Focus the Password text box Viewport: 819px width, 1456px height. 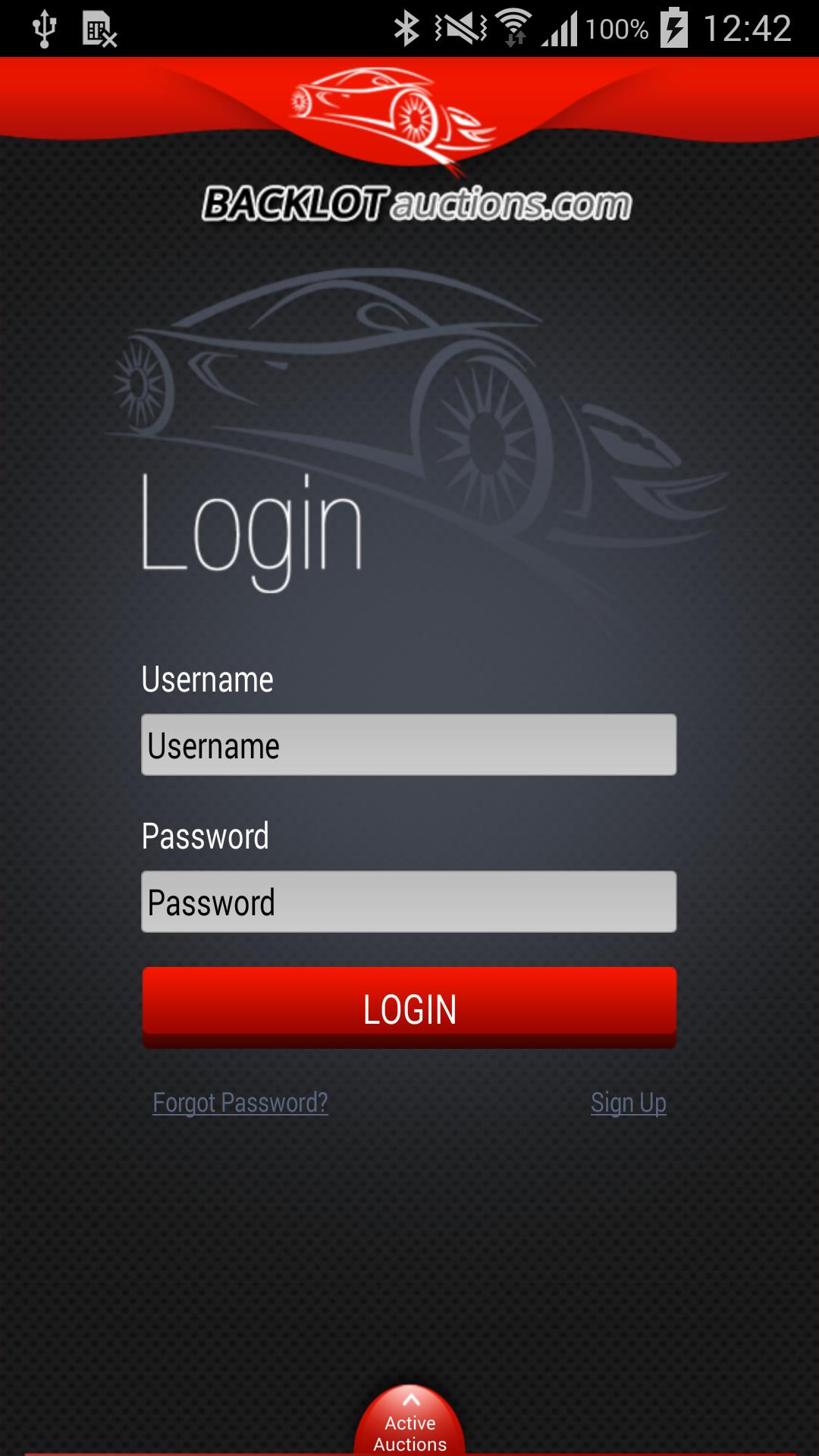click(409, 902)
